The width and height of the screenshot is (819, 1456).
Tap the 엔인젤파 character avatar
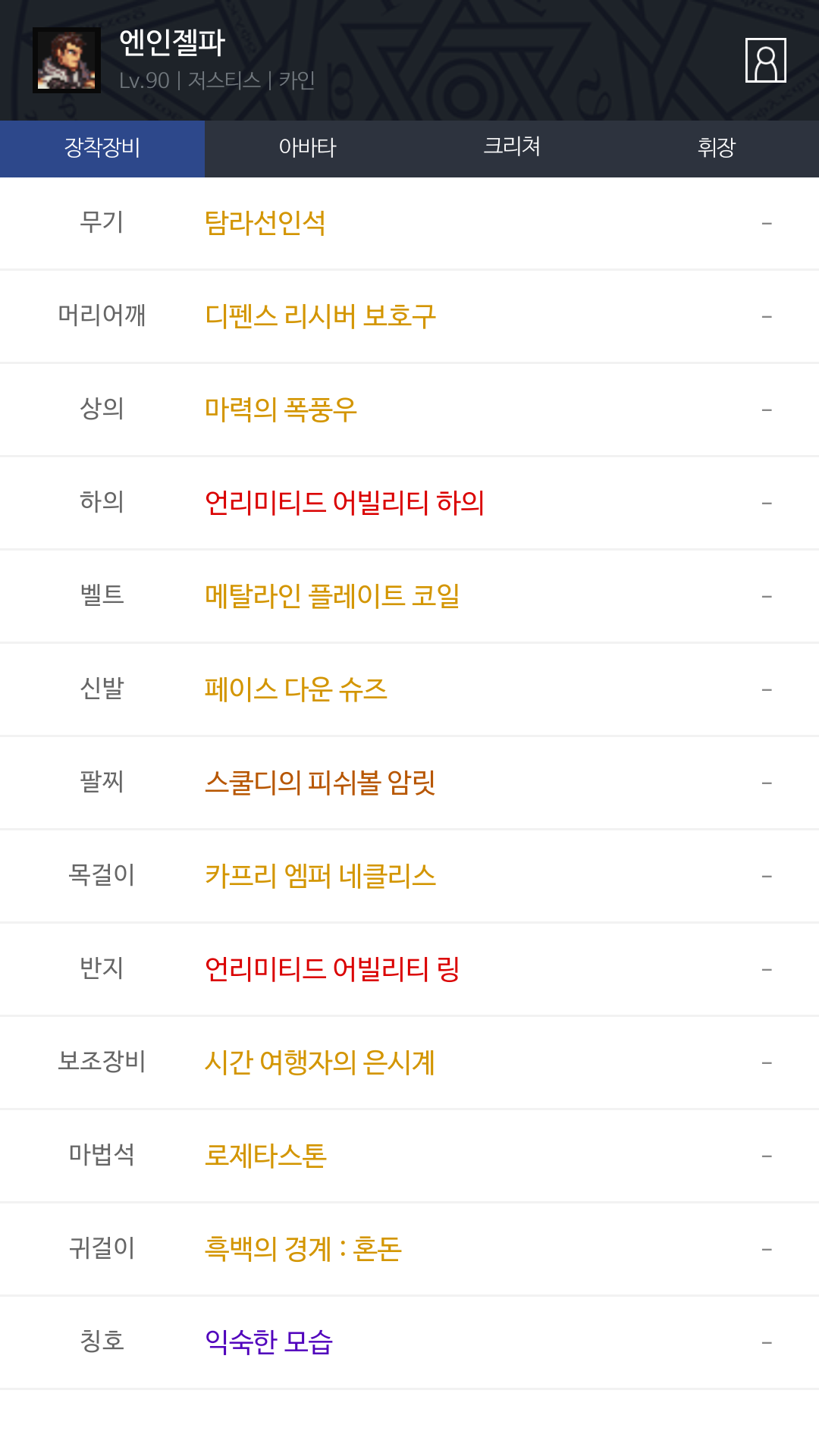coord(67,61)
